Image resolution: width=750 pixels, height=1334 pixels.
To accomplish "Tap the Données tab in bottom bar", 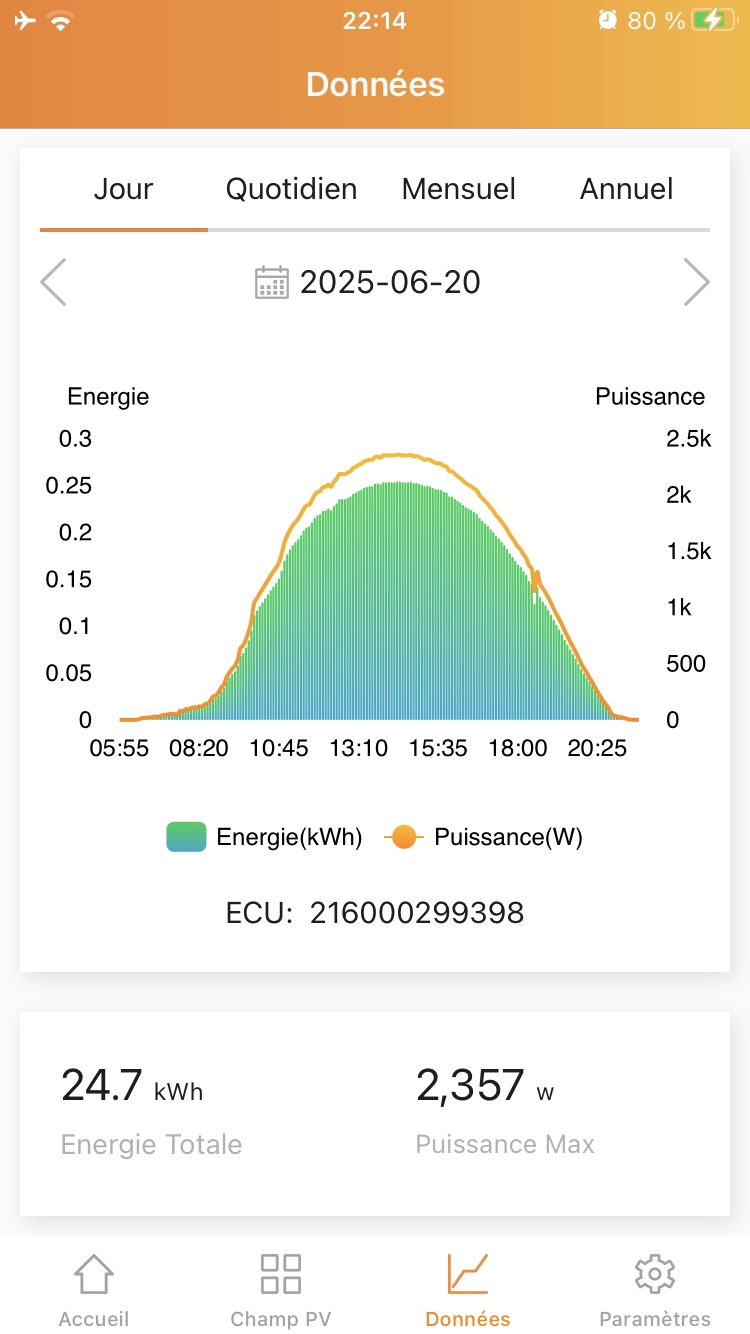I will pyautogui.click(x=468, y=1290).
